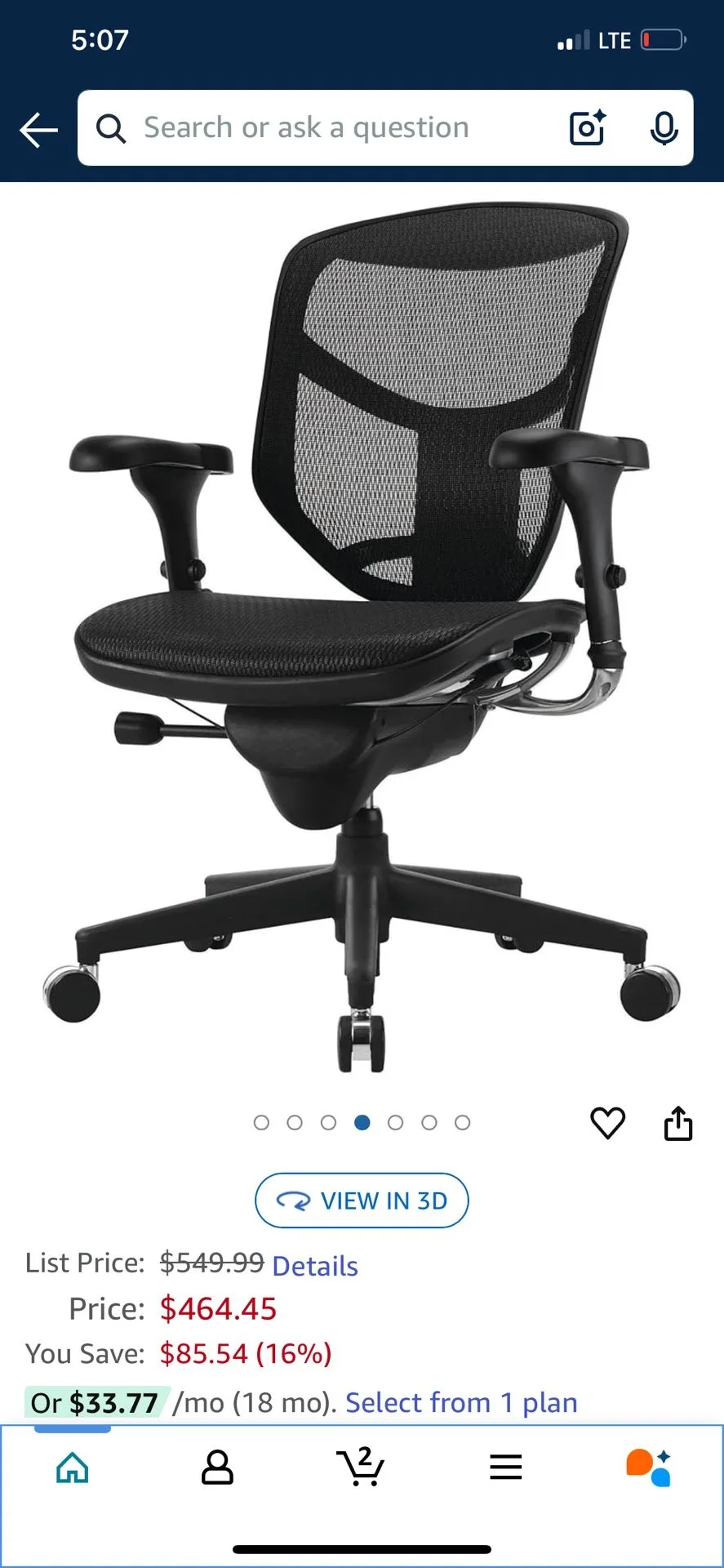Tap the microphone icon for voice search
This screenshot has height=1568, width=724.
click(664, 128)
